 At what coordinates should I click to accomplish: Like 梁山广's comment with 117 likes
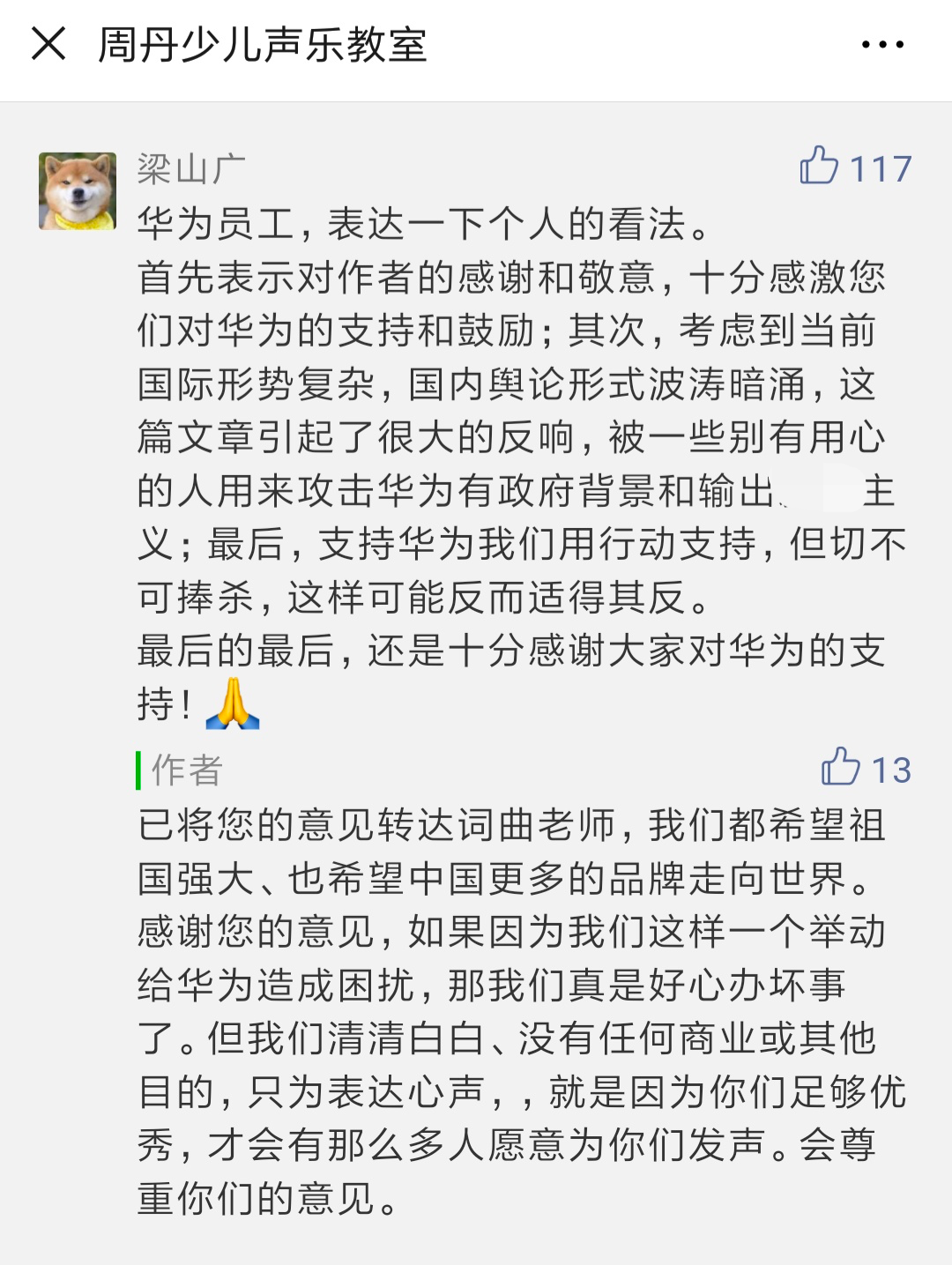pos(820,166)
